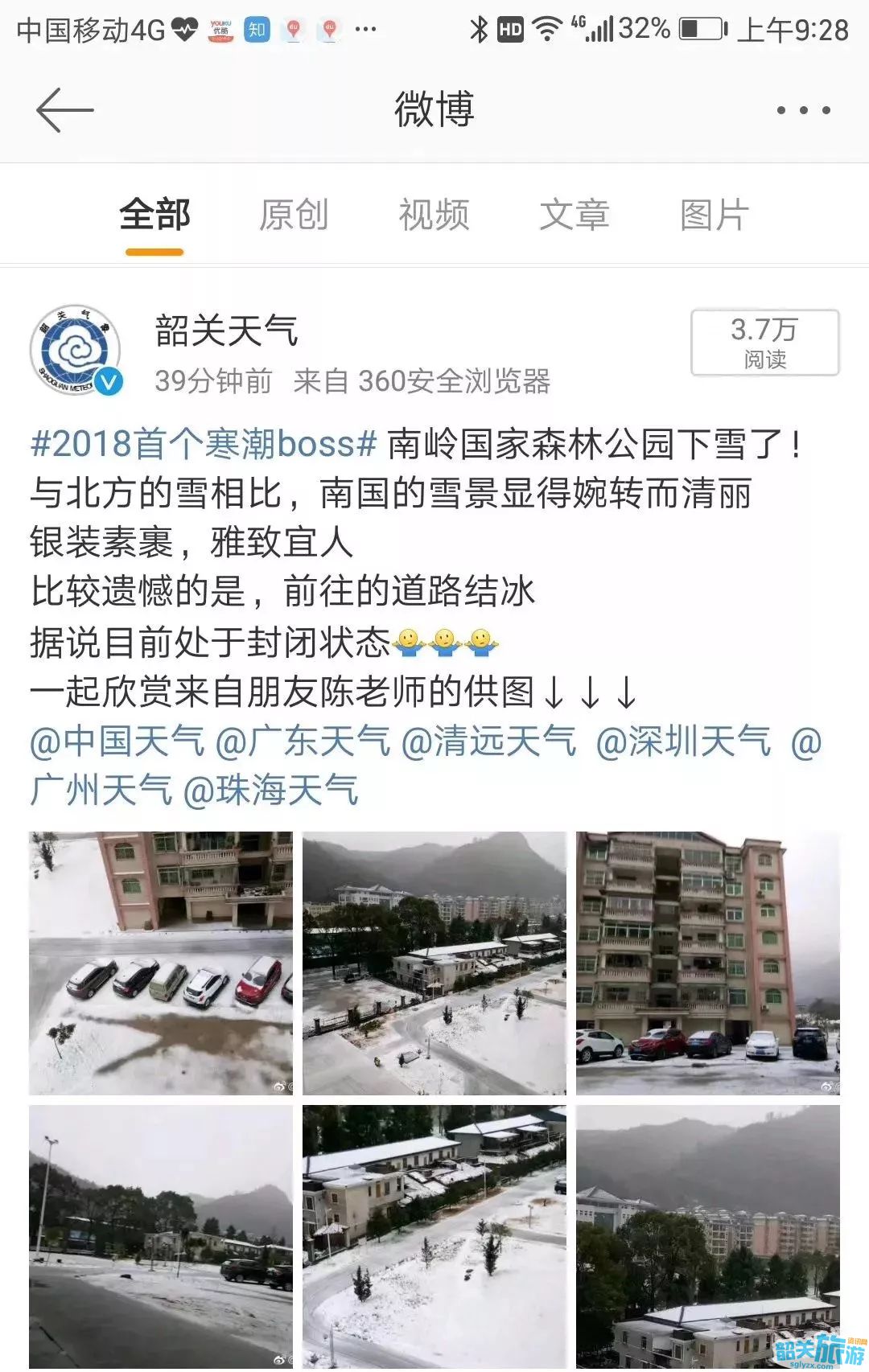Screen dimensions: 869x1372
Task: View the photo of snowy town under mountain
Action: click(x=434, y=963)
